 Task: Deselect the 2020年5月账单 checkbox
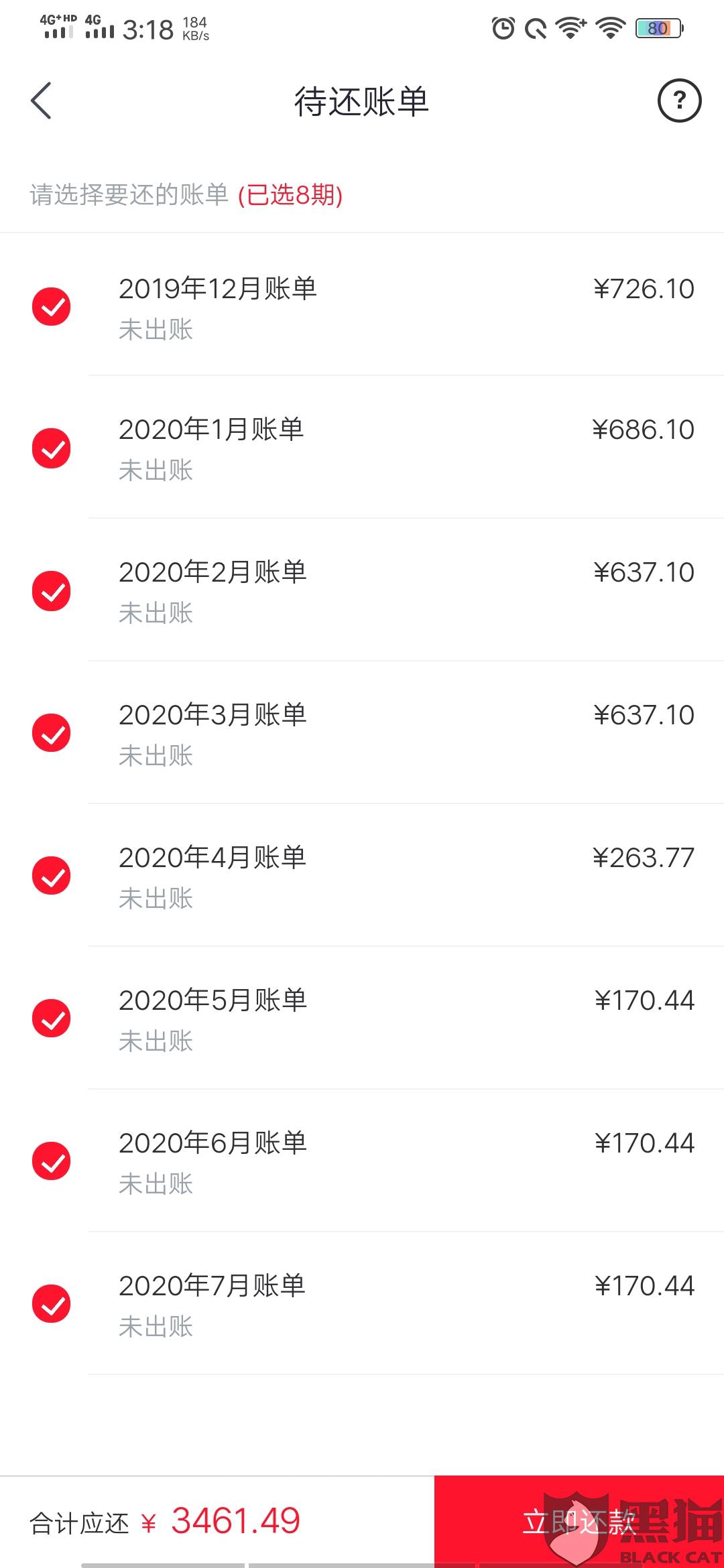pos(52,1019)
